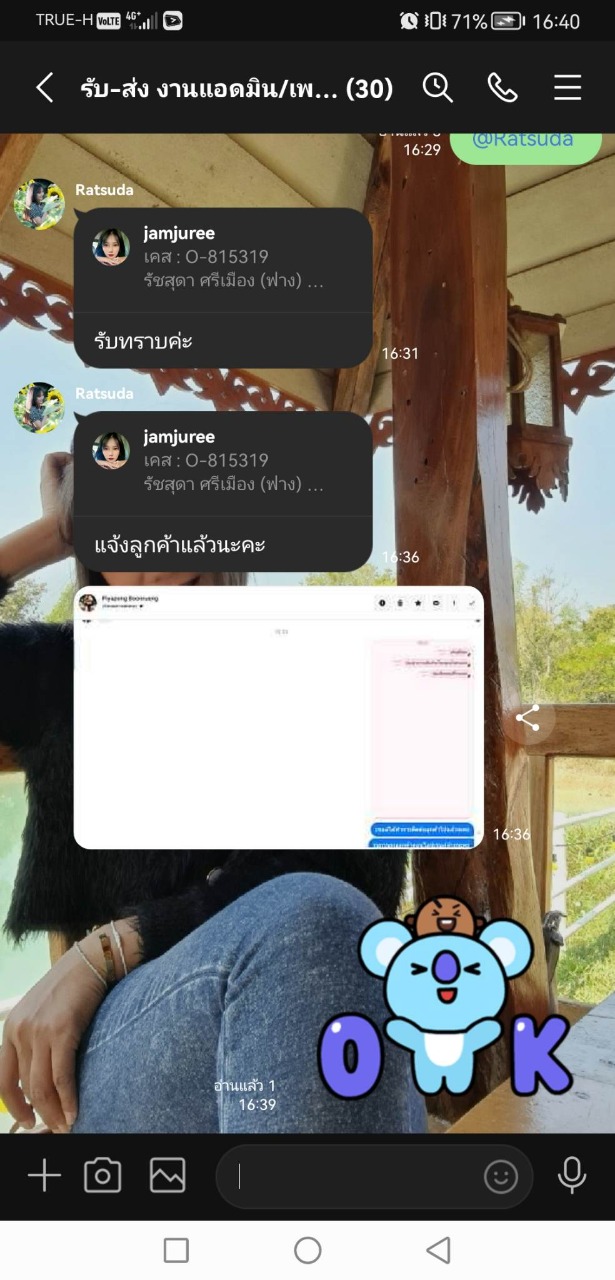Tap the OK koala sticker
Viewport: 615px width, 1280px height.
pyautogui.click(x=445, y=997)
